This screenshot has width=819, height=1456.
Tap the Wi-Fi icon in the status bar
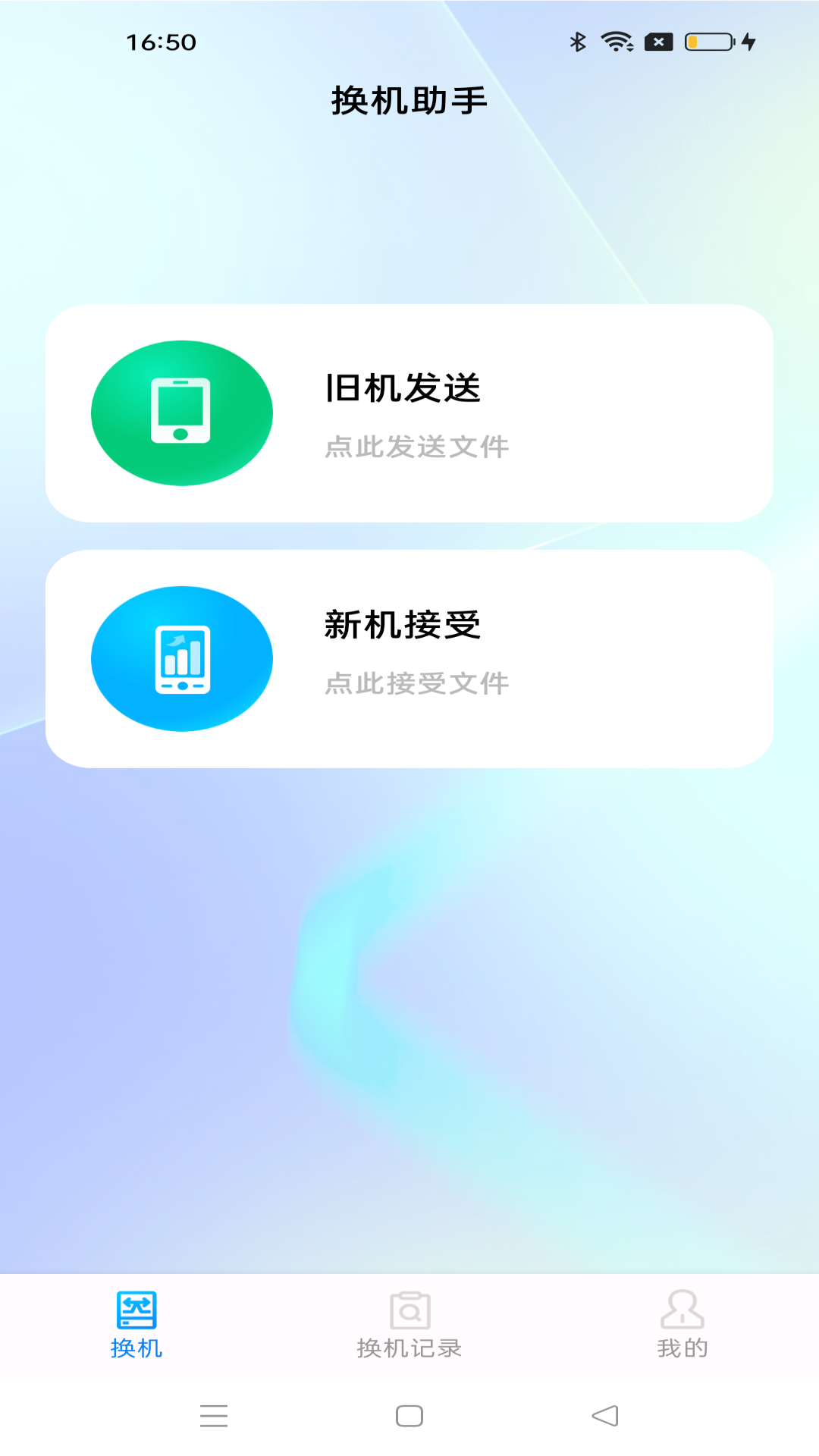click(616, 43)
